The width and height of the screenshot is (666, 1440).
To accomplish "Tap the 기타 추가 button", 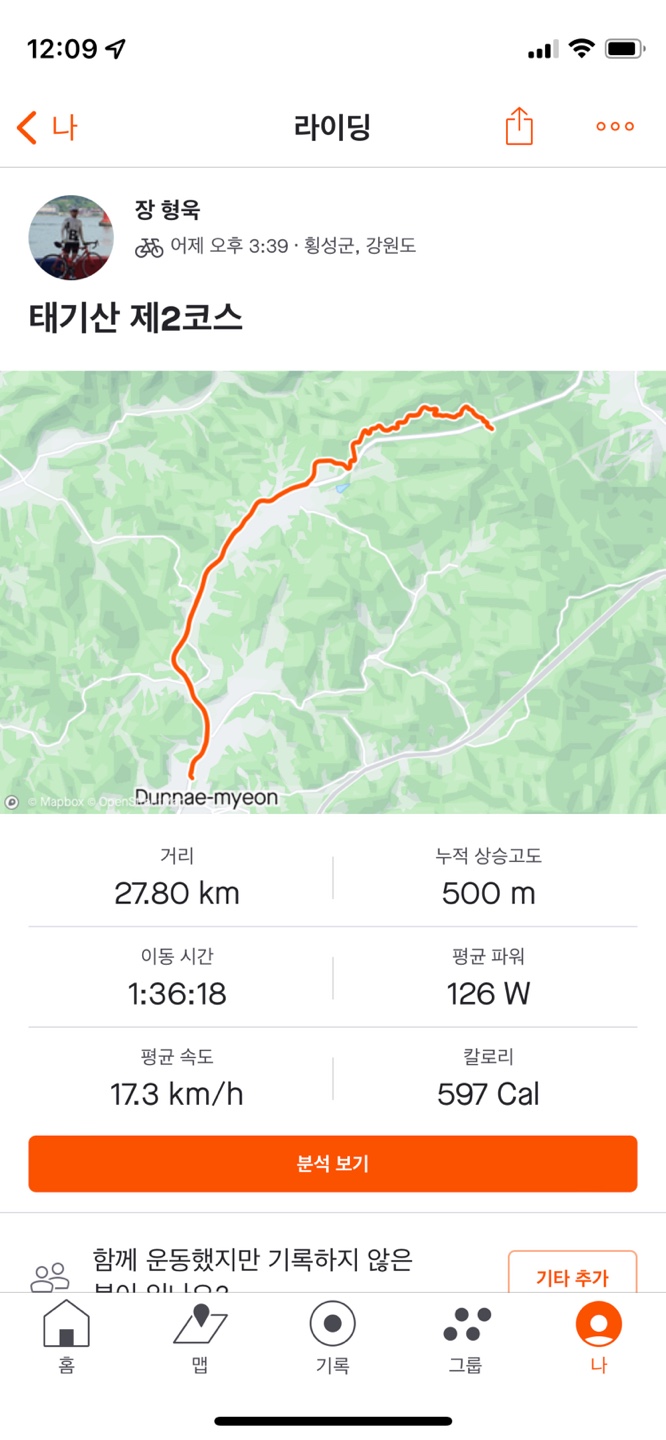I will pyautogui.click(x=572, y=1276).
